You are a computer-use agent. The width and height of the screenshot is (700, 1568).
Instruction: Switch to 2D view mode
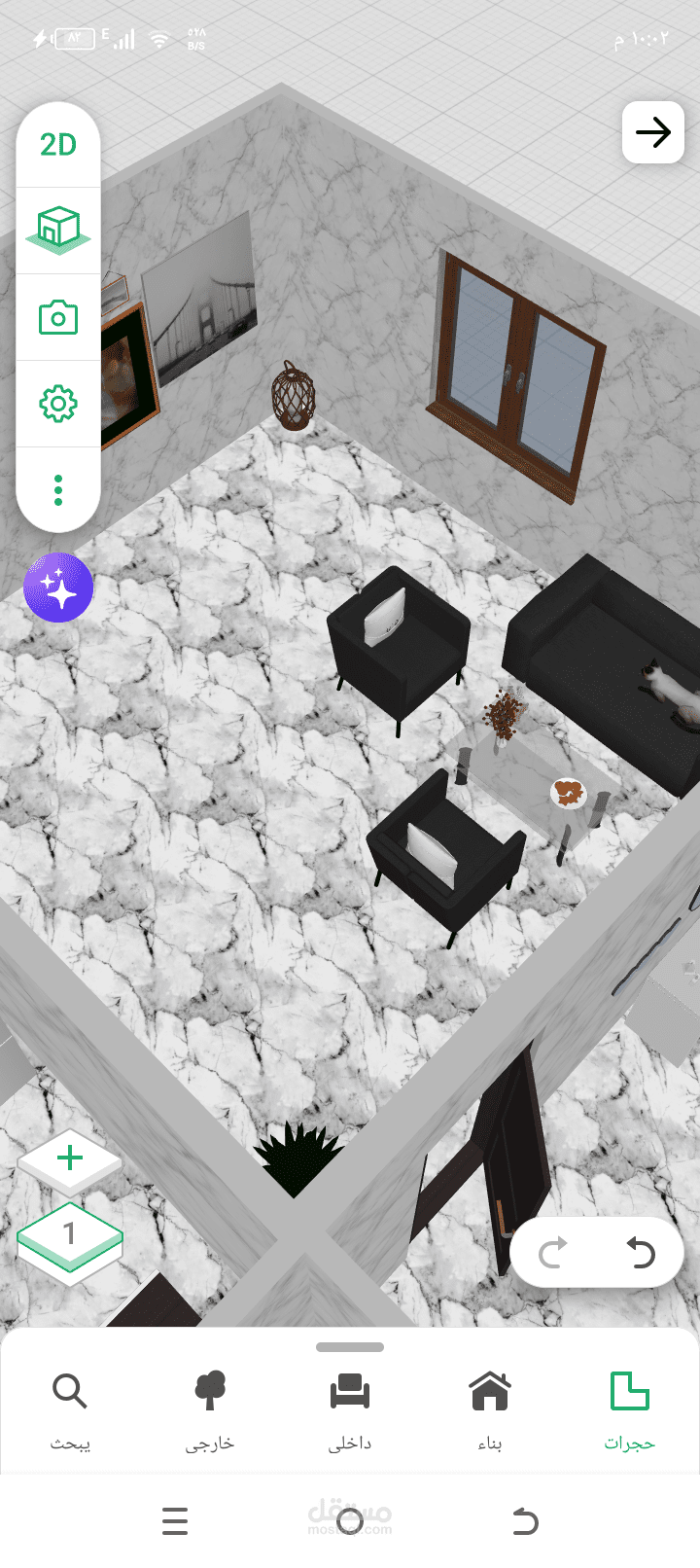[x=58, y=145]
